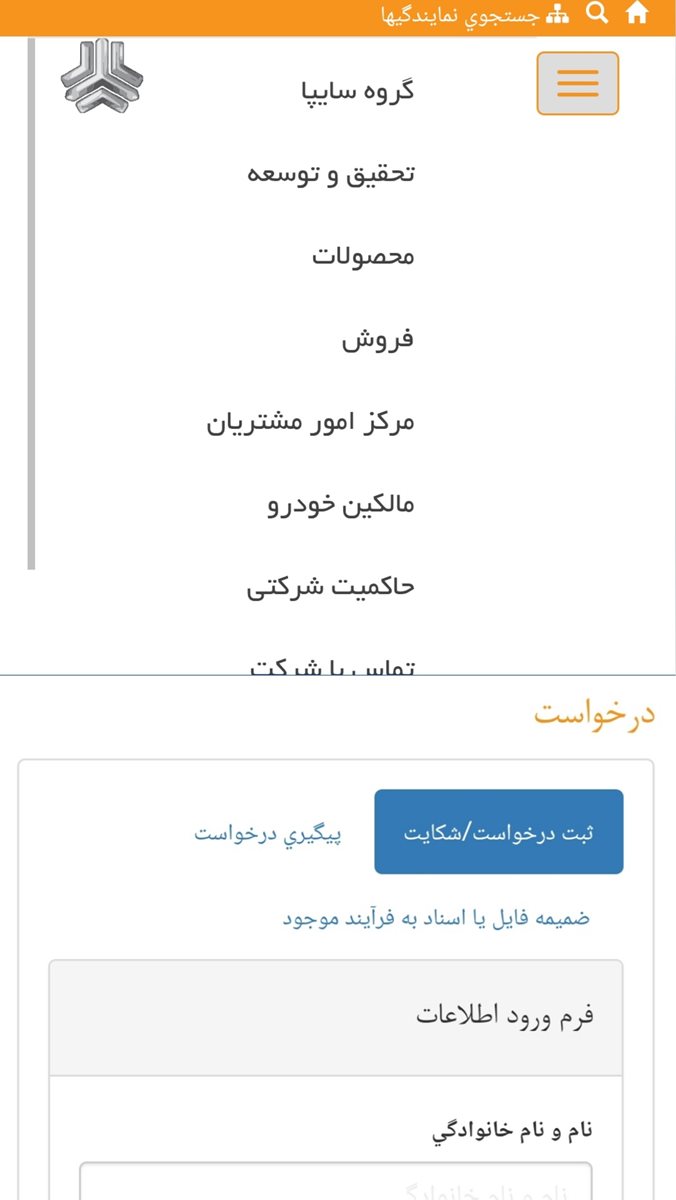Open the جستجوي نمايندگيها link
Viewport: 676px width, 1200px height.
[459, 16]
